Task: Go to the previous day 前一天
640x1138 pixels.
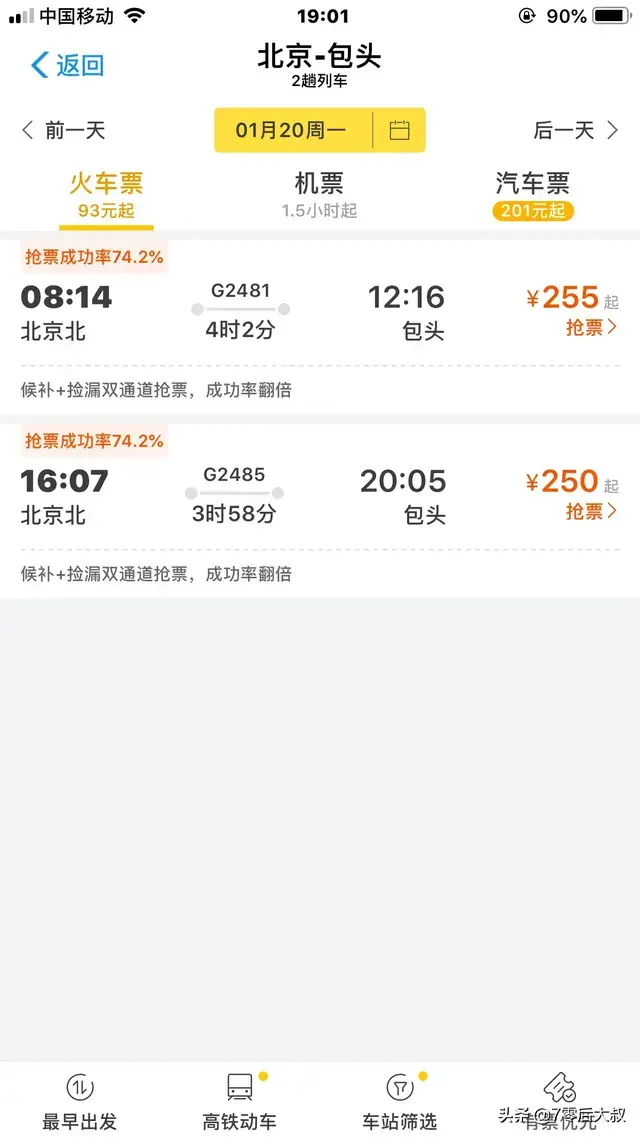Action: coord(64,131)
